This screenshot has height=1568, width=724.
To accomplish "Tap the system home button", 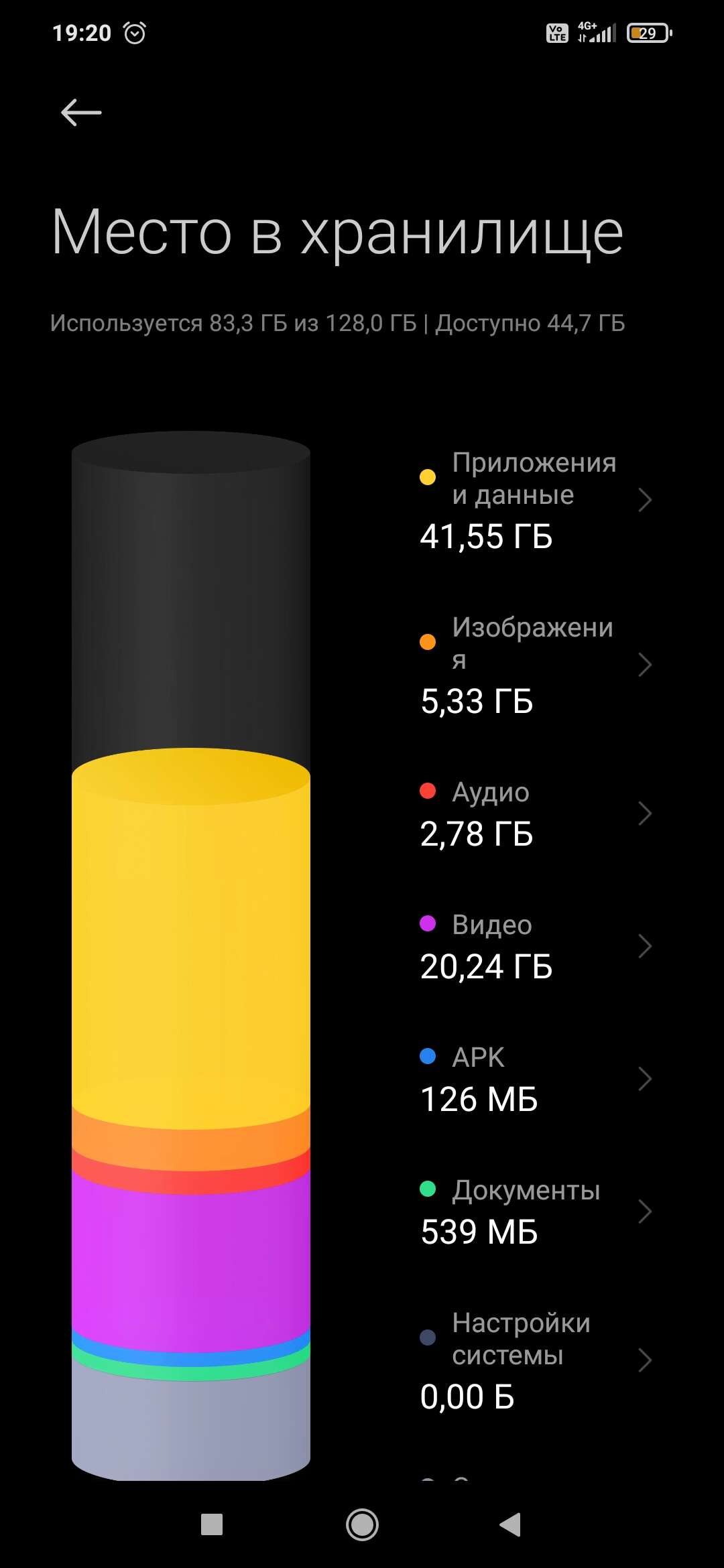I will 362,1525.
